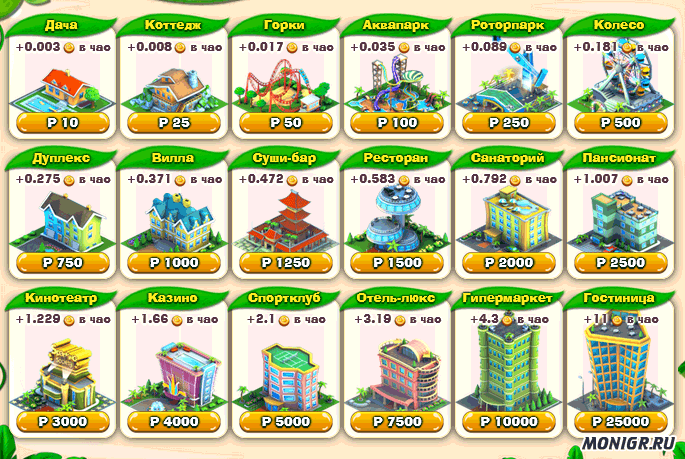Purchase Дуплекс for P 750
This screenshot has height=459, width=685.
(x=62, y=262)
